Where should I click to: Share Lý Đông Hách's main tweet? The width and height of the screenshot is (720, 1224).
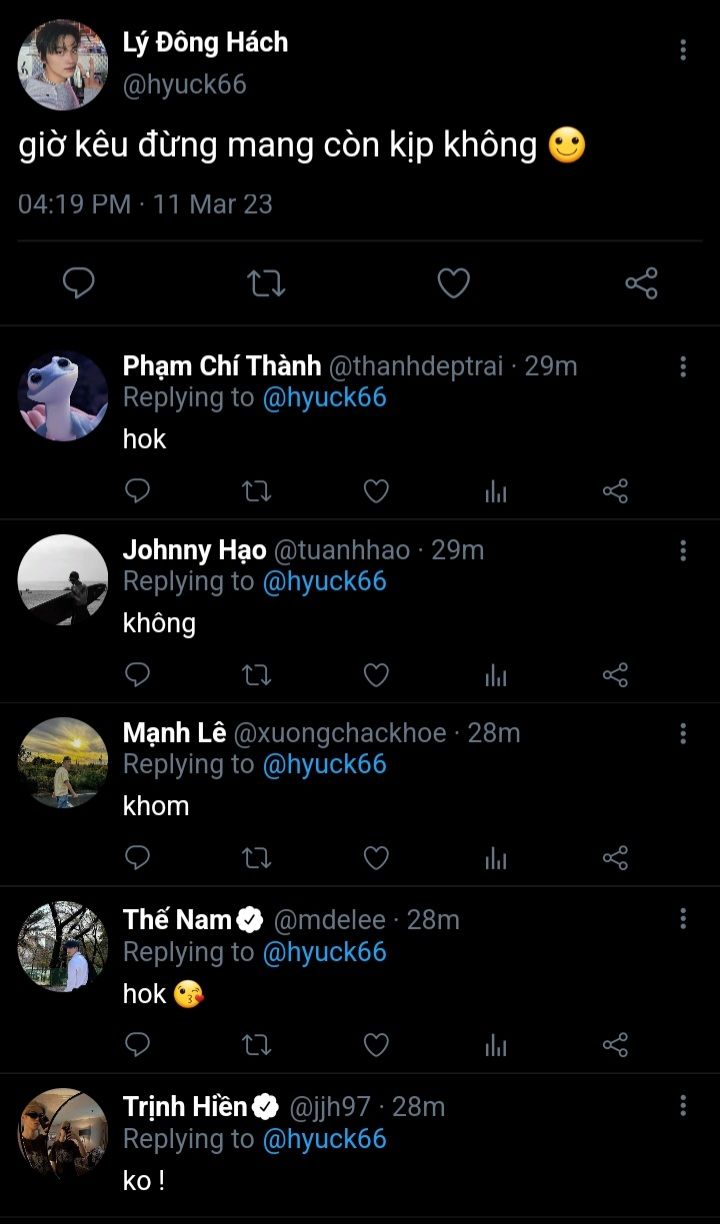tap(641, 284)
